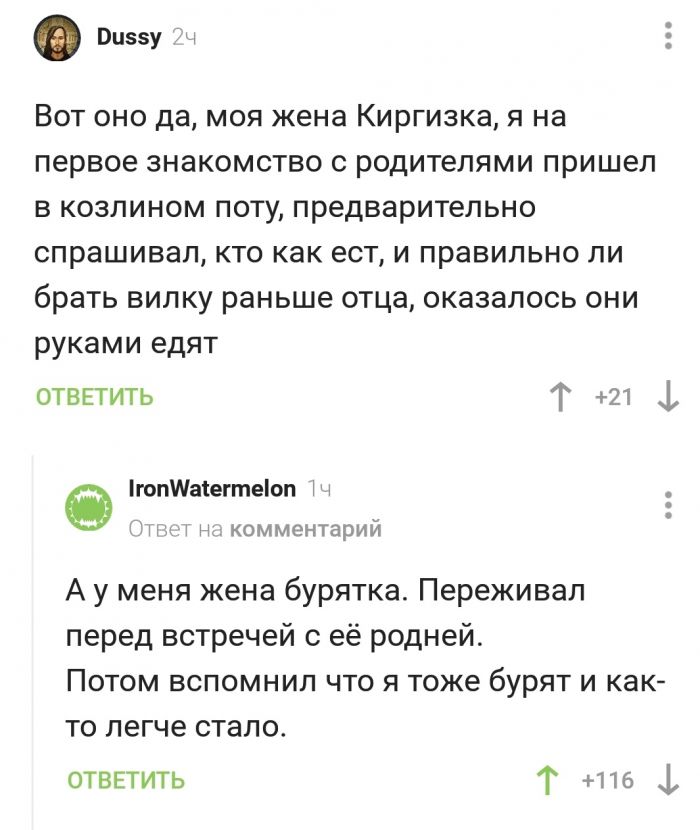
Task: Open Dussy's profile avatar
Action: 59,40
